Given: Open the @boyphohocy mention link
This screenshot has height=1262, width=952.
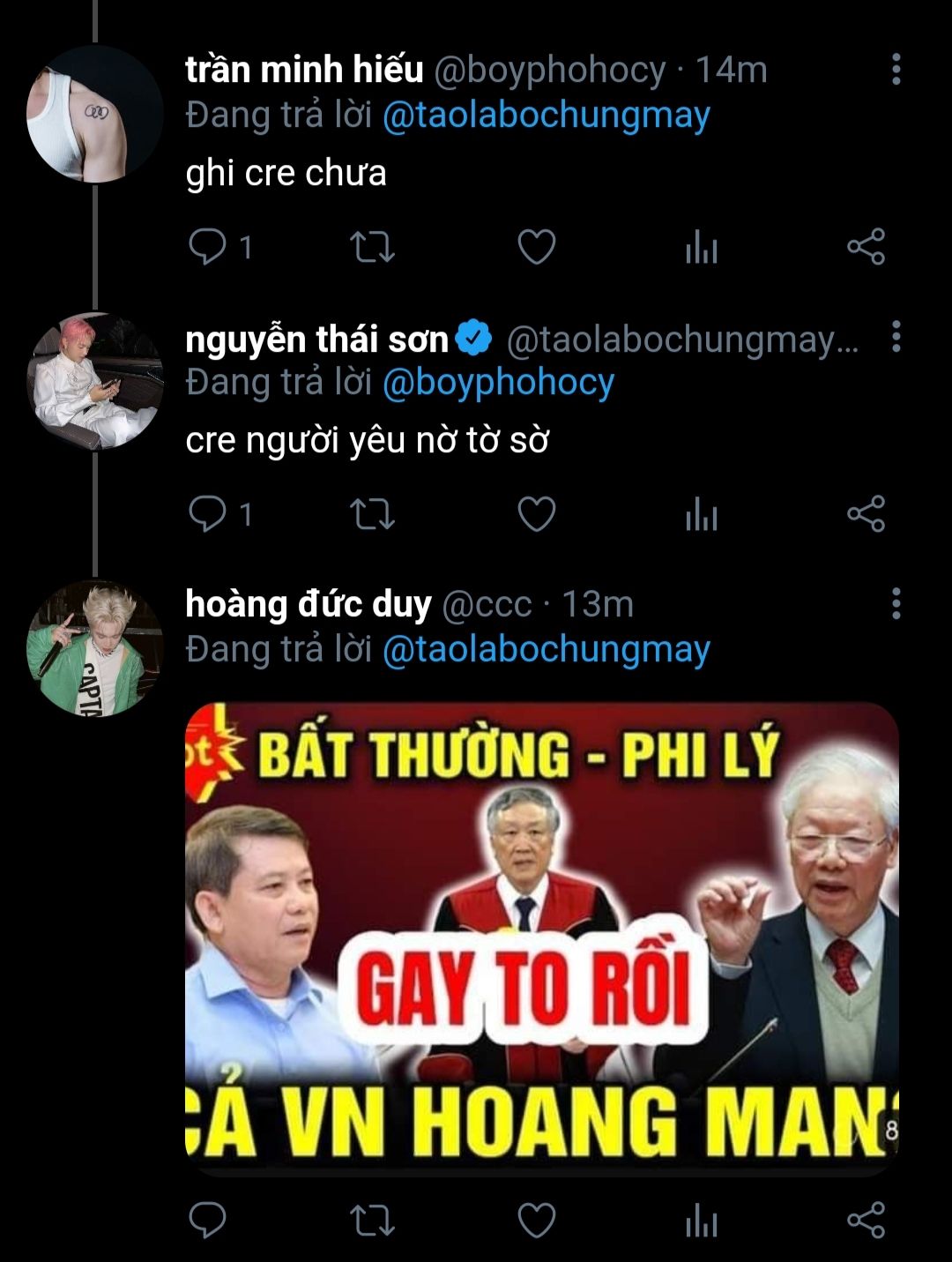Looking at the screenshot, I should (498, 384).
